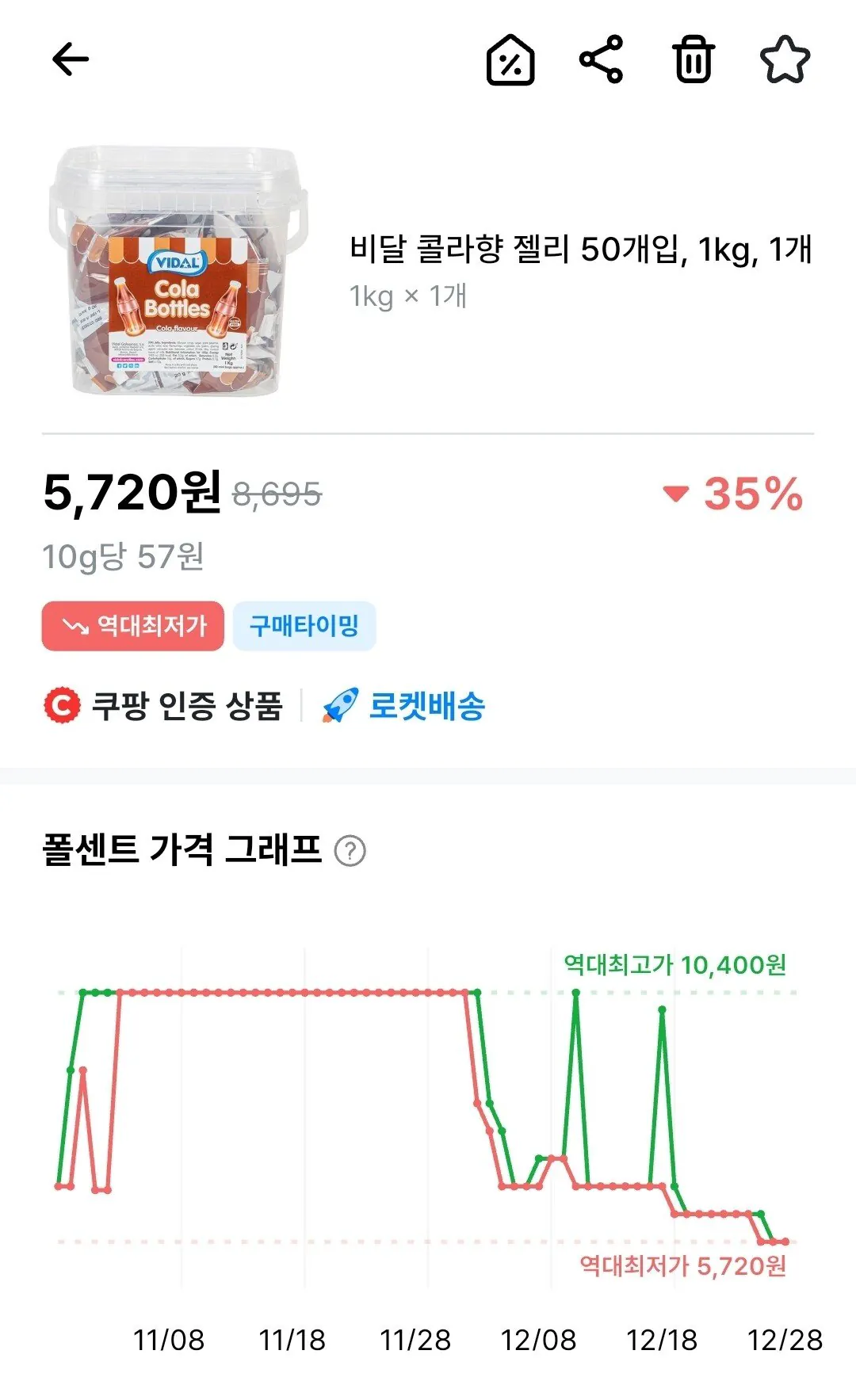Delete this tracked item with the trash icon
856x1400 pixels.
694,59
